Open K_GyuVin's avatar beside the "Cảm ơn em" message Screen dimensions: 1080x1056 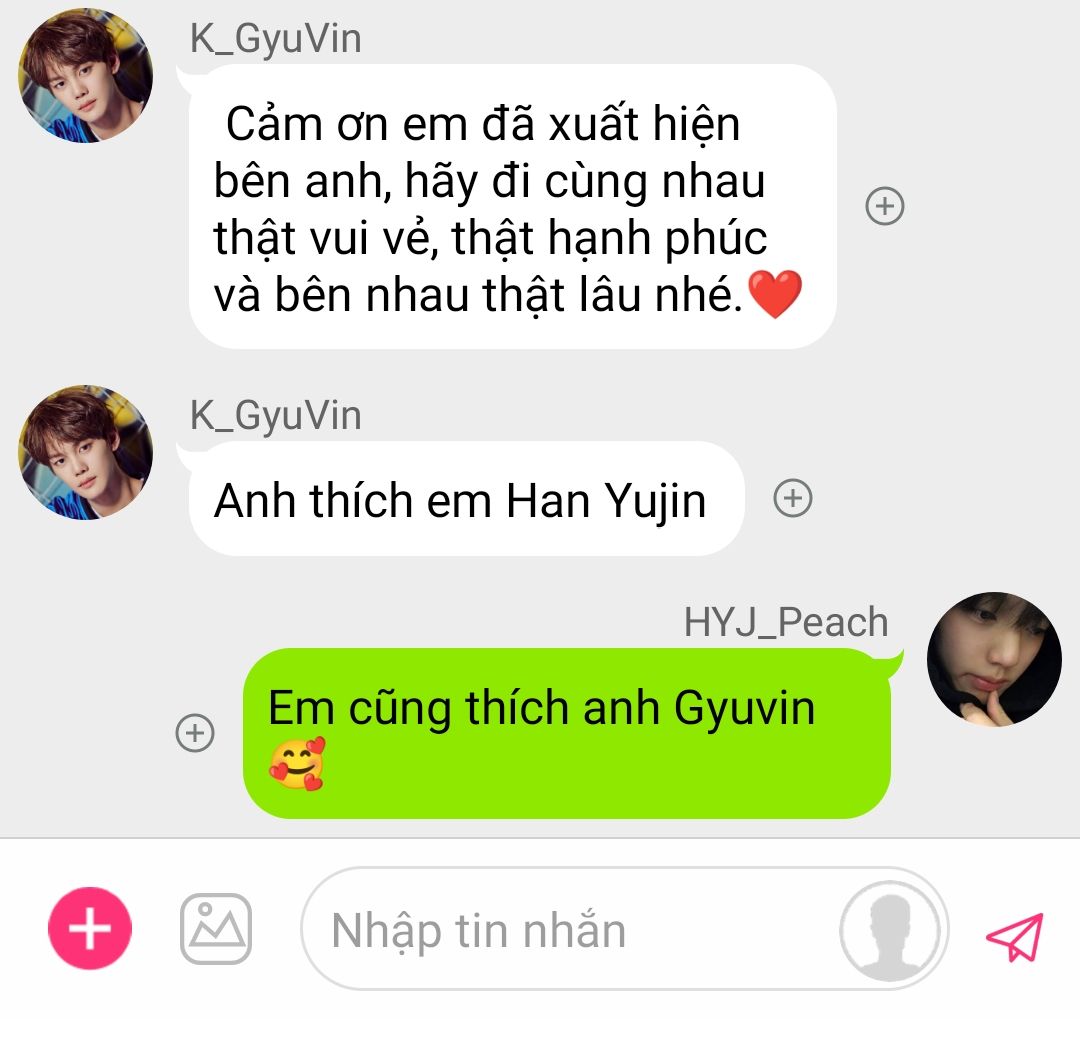[x=86, y=75]
